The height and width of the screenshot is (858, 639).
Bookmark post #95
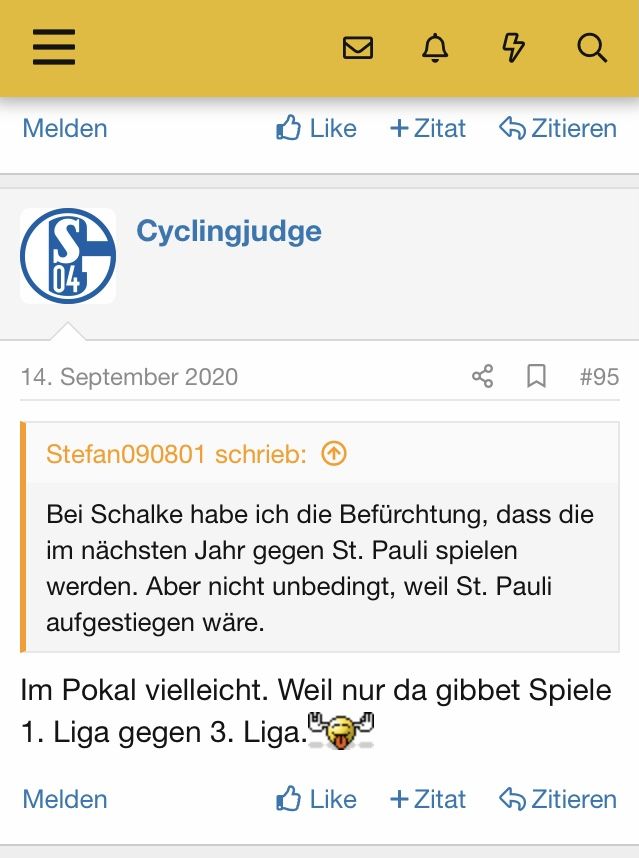pyautogui.click(x=537, y=376)
